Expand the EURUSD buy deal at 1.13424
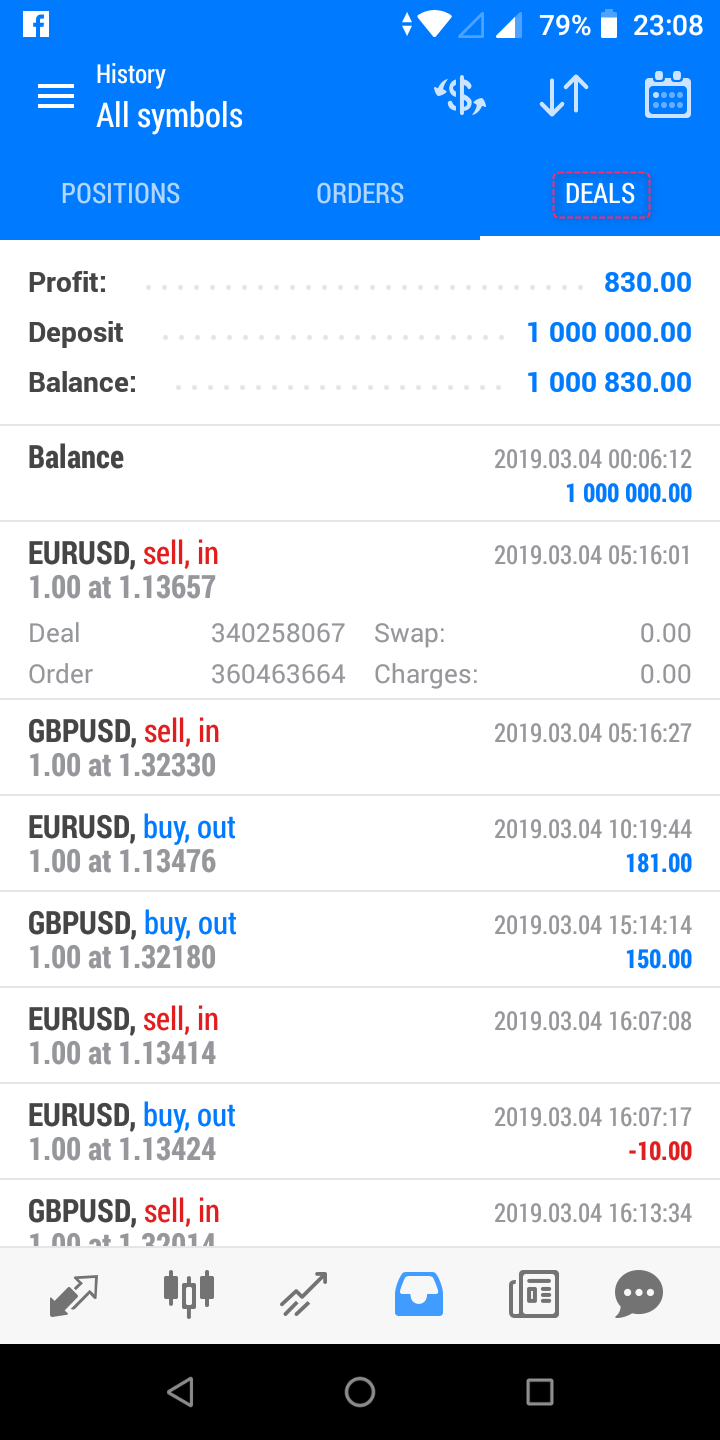Viewport: 720px width, 1440px height. pyautogui.click(x=360, y=1132)
